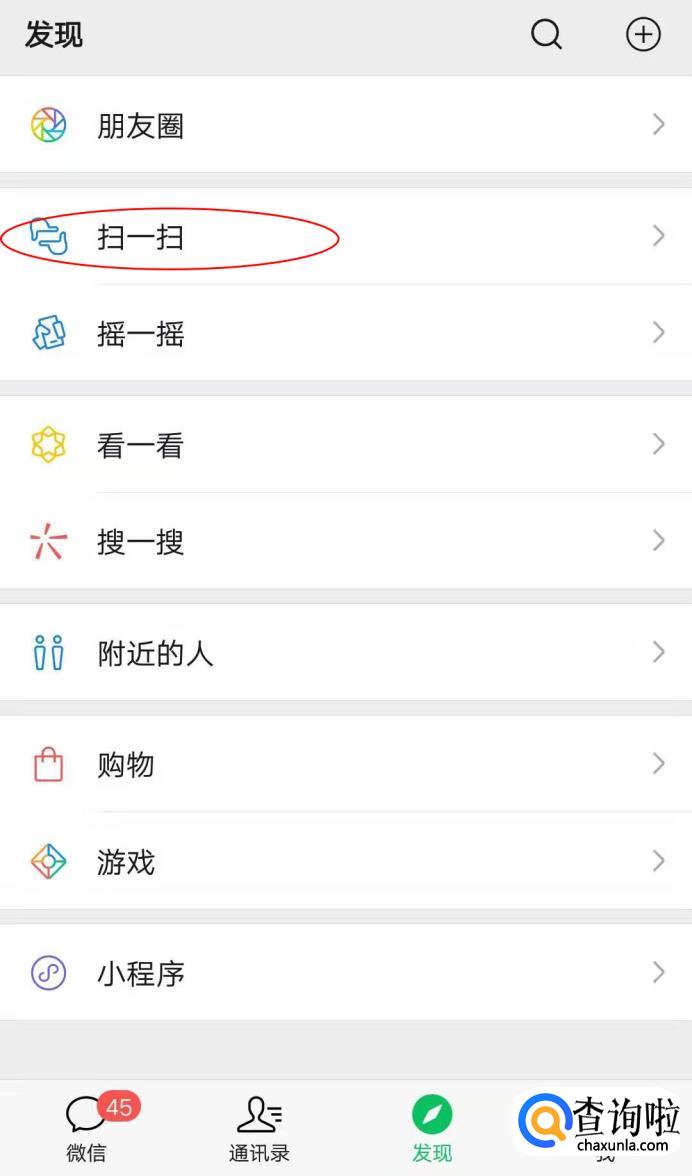Open 购物 Shopping
This screenshot has width=692, height=1176.
click(x=345, y=765)
